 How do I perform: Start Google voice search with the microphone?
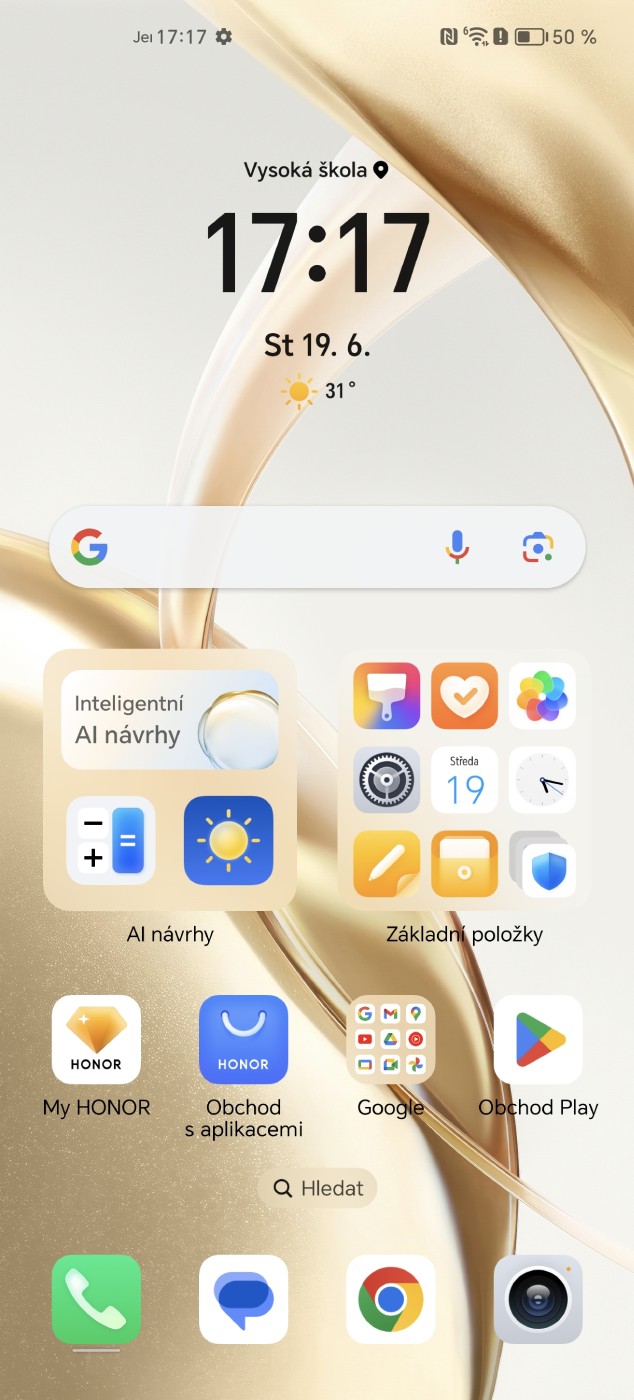456,547
